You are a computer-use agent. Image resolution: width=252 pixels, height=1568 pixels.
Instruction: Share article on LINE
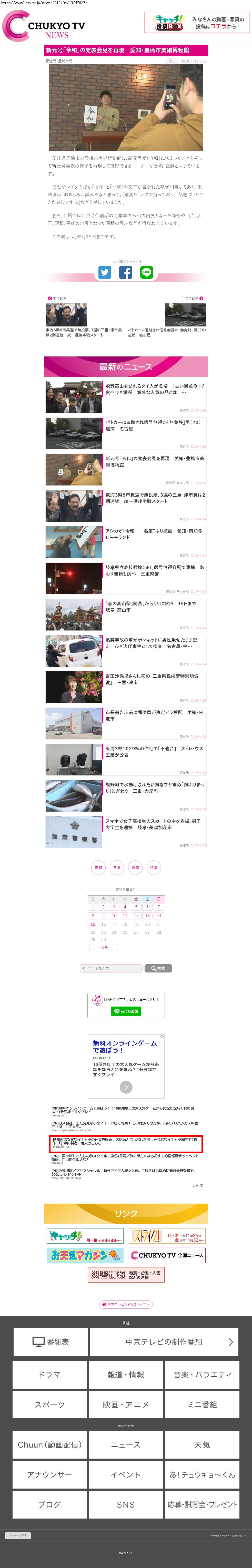pyautogui.click(x=147, y=273)
